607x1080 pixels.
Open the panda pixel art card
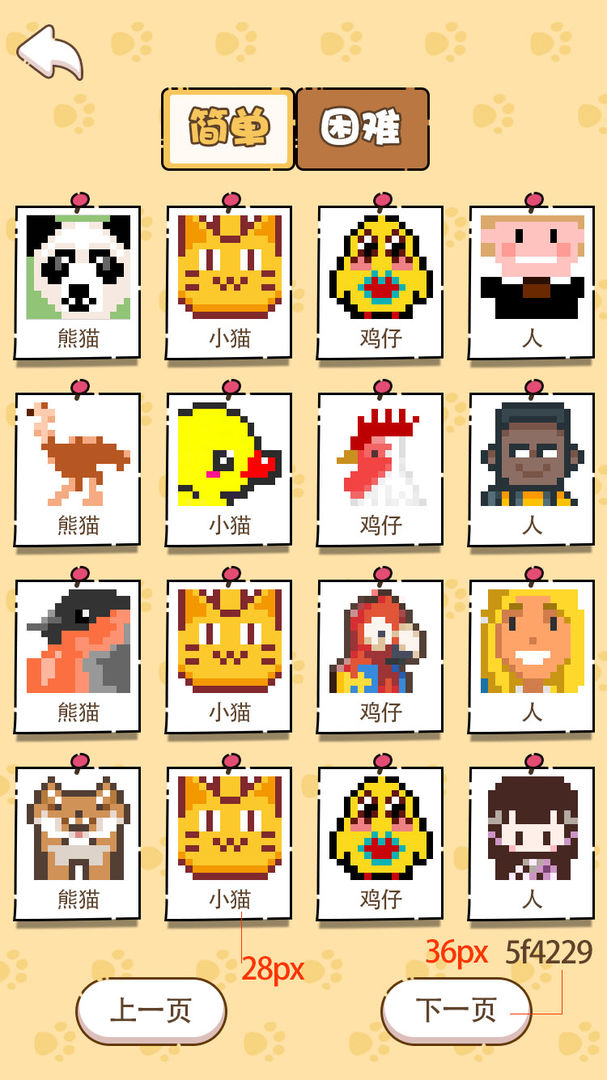click(78, 281)
